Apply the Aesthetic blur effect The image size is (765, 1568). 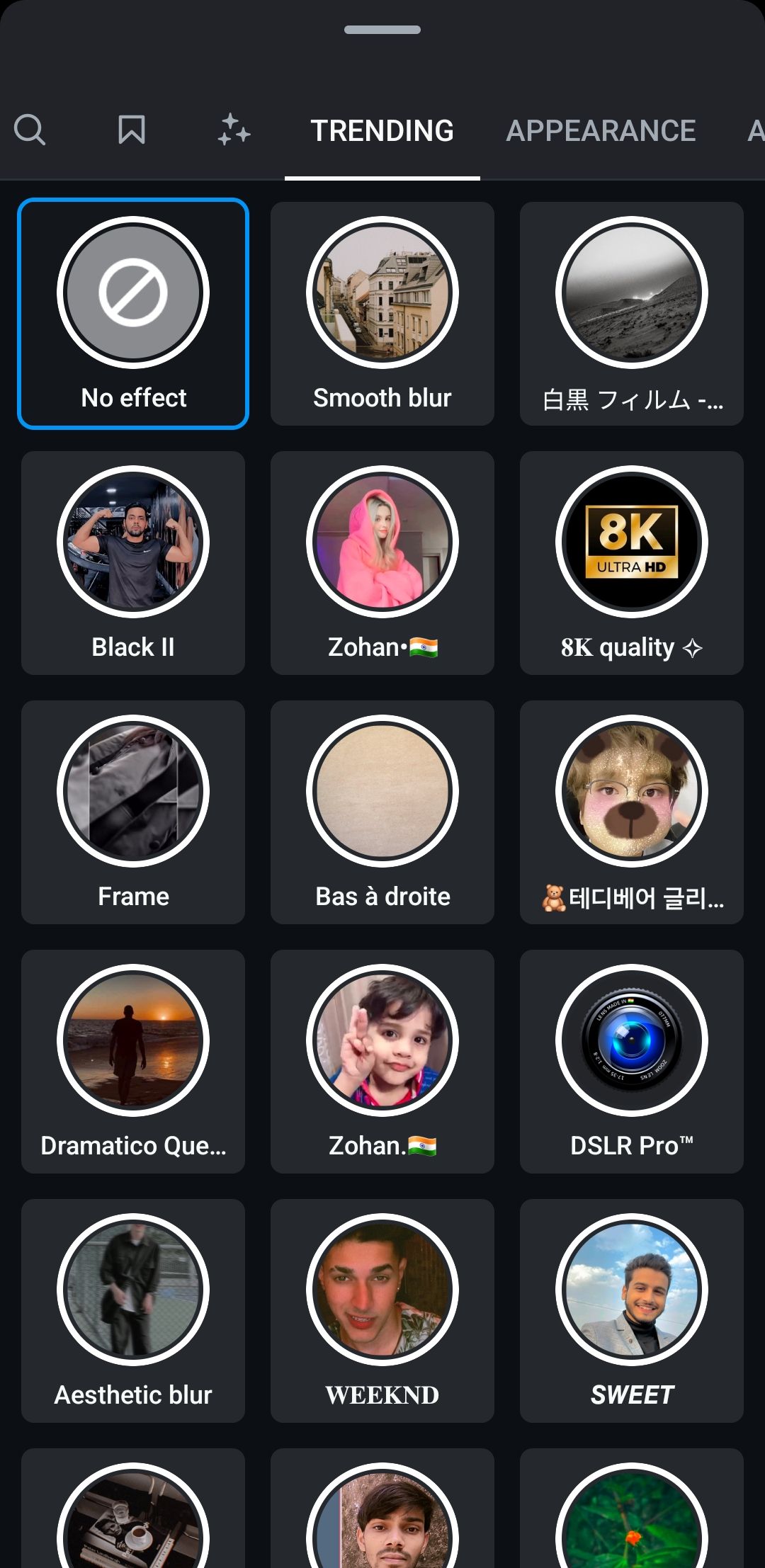pyautogui.click(x=133, y=1311)
